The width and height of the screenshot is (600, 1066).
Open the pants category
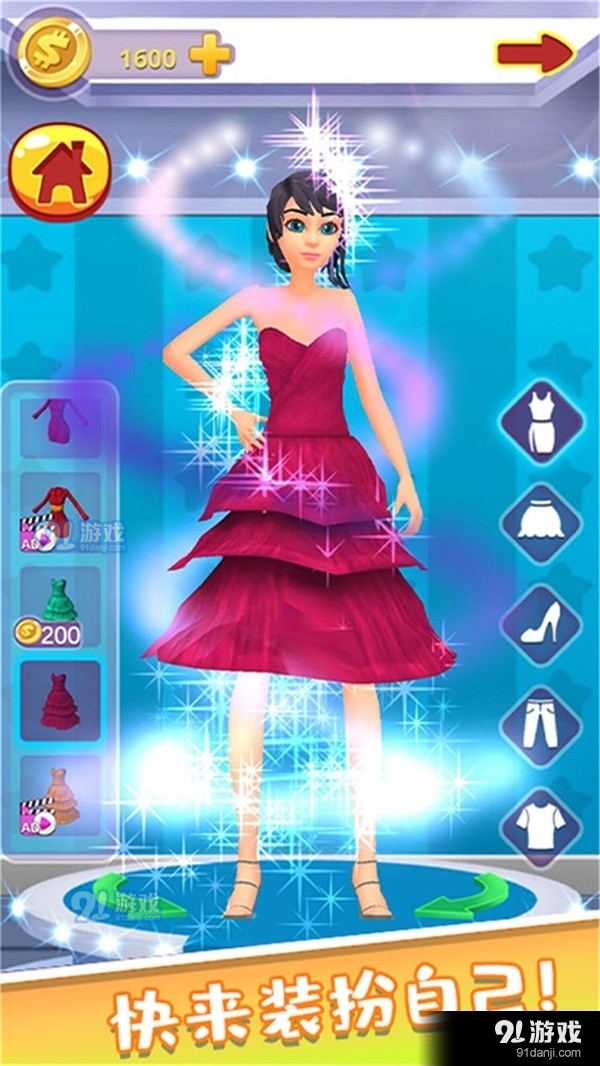point(541,720)
